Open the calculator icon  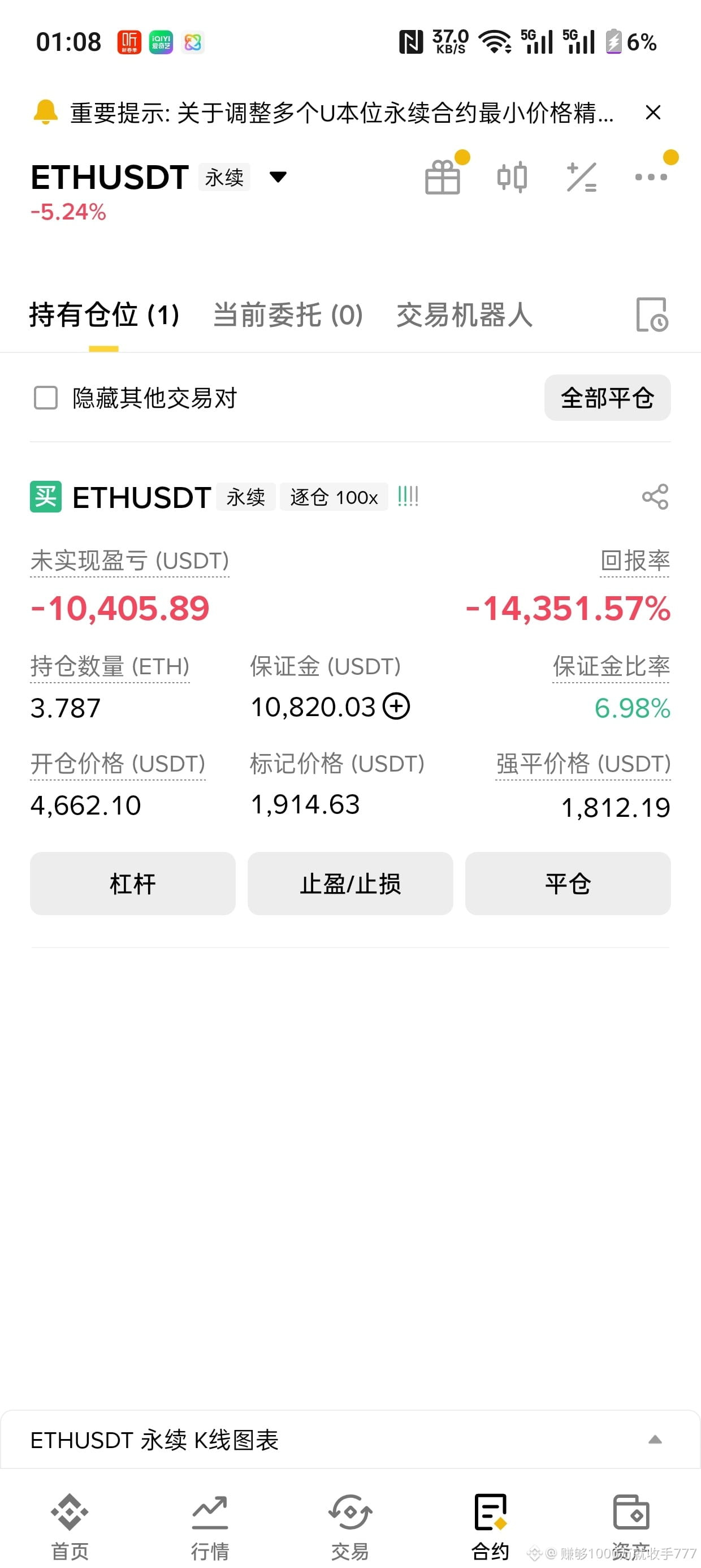click(581, 177)
